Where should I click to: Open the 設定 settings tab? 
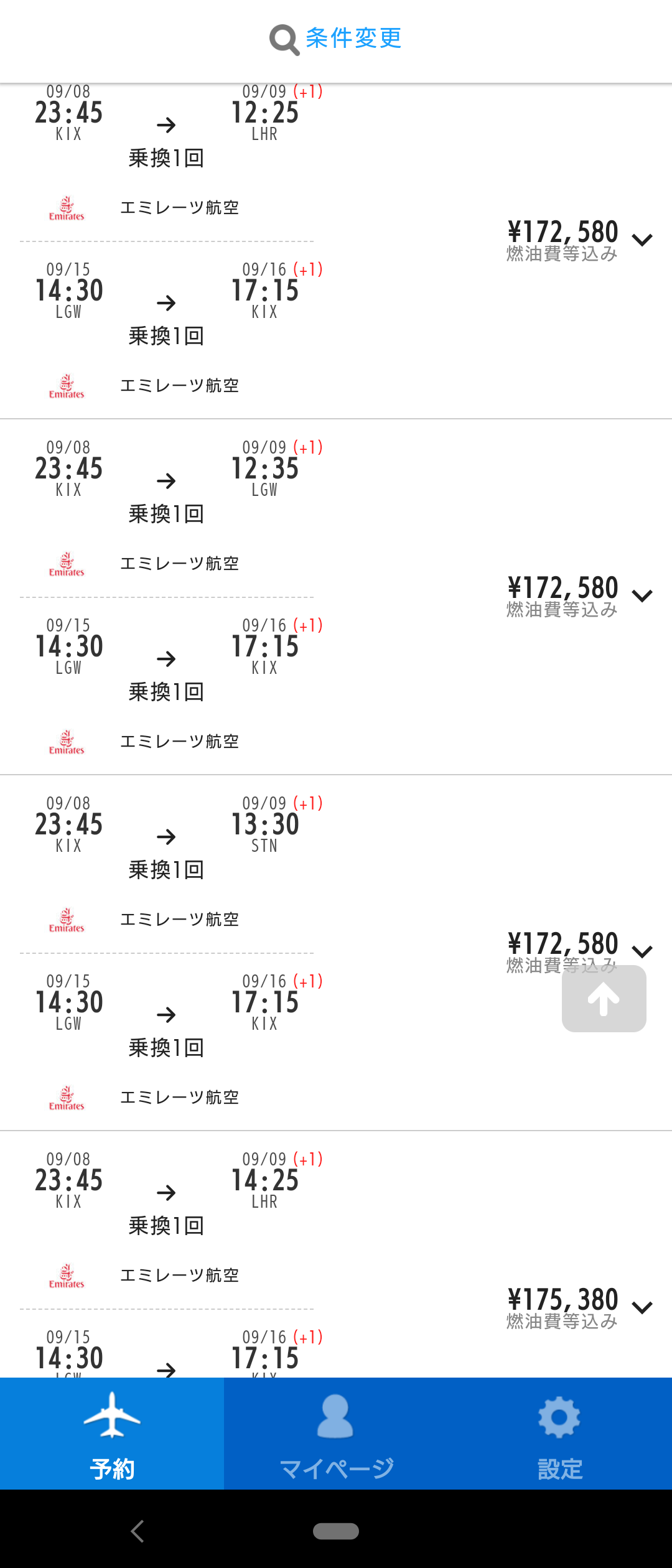560,1434
